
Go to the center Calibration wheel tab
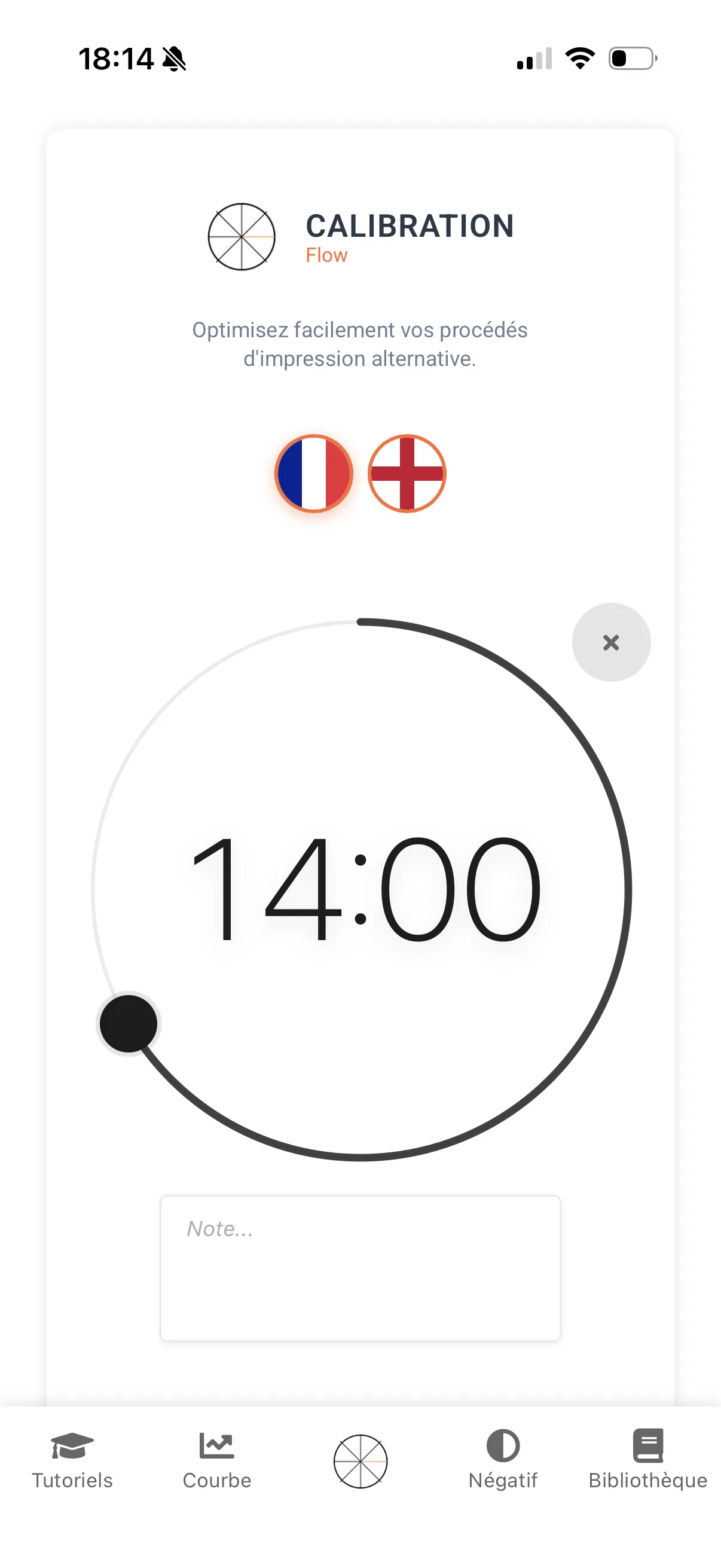point(360,1461)
